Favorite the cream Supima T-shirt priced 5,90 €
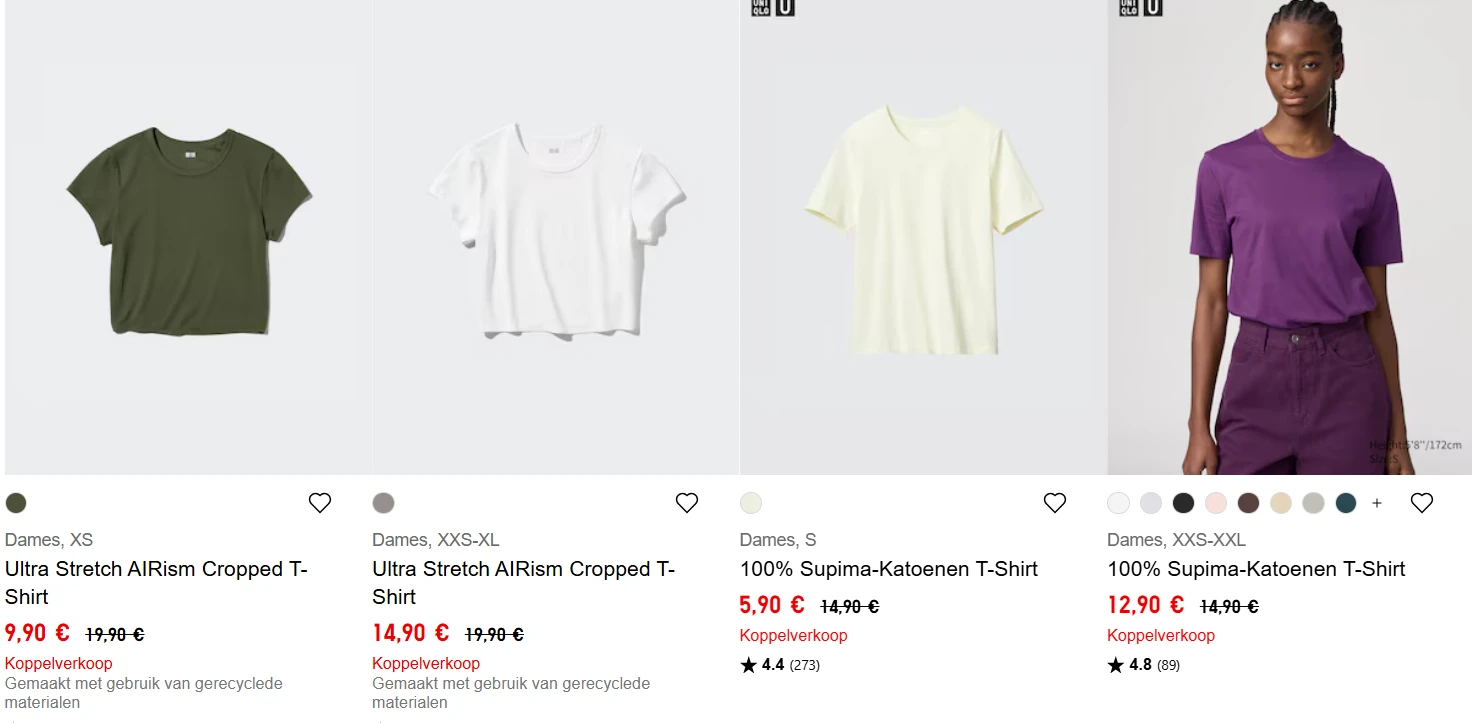Image resolution: width=1472 pixels, height=723 pixels. (1055, 503)
